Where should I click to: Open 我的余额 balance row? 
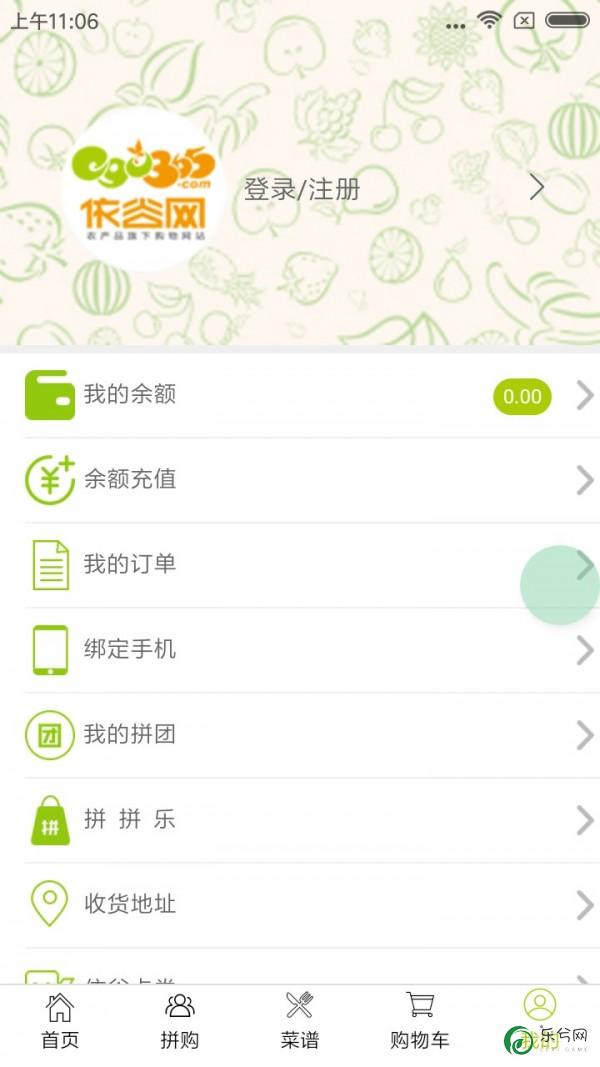pos(300,395)
